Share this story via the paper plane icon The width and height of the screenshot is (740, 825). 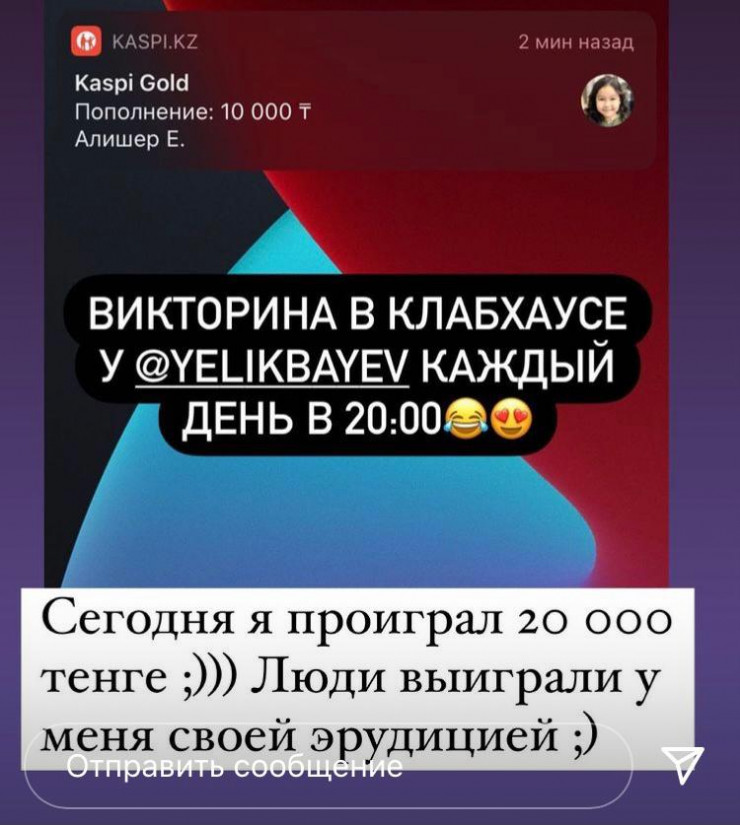687,765
